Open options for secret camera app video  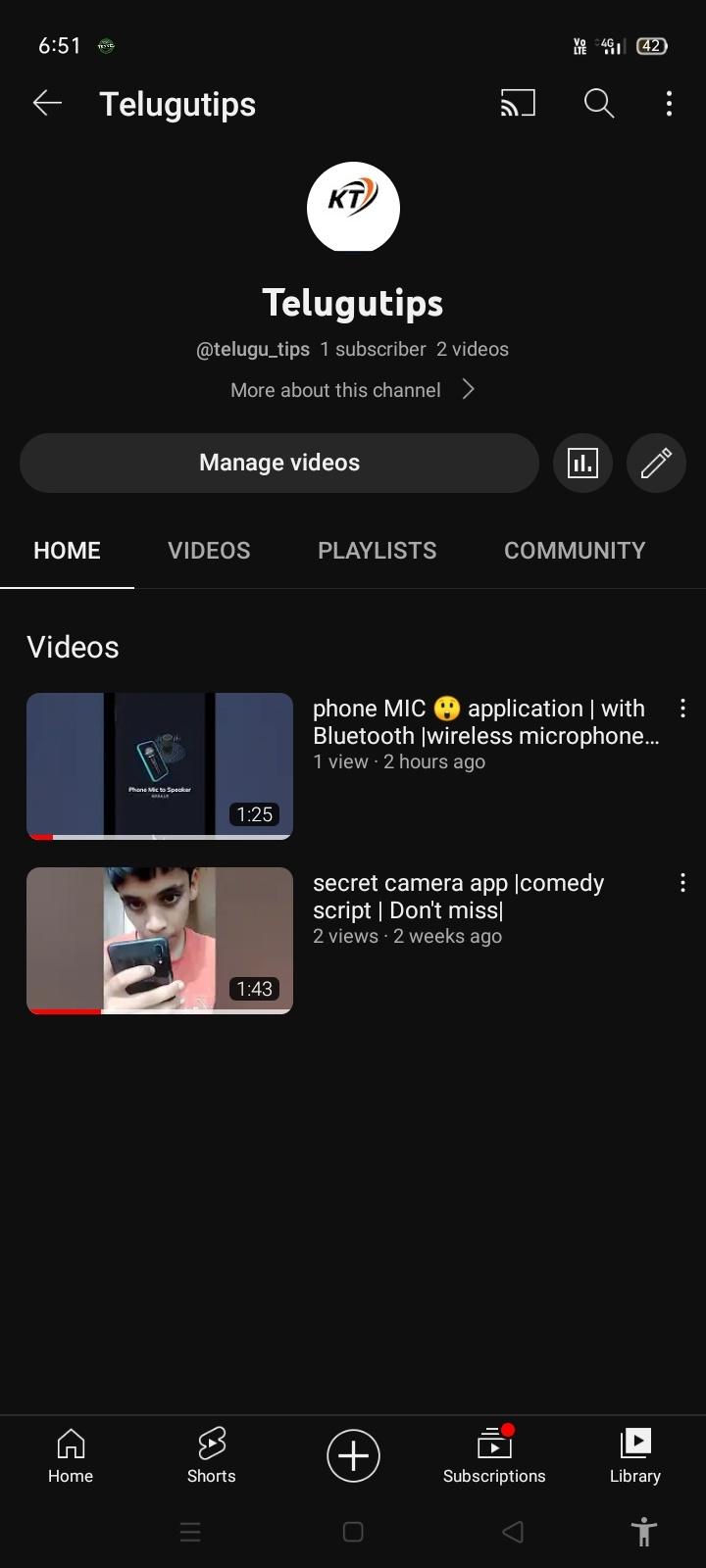[682, 883]
